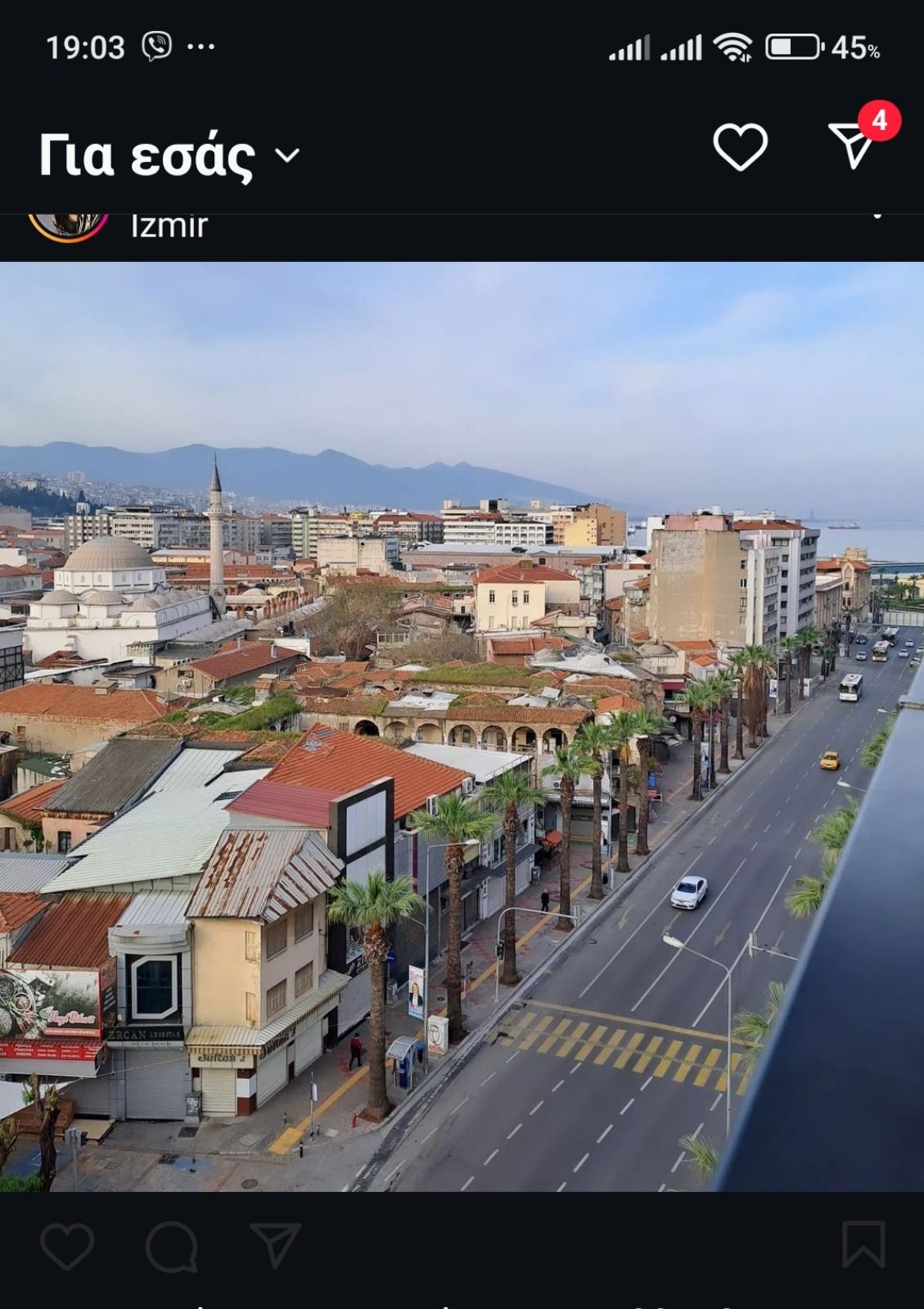The height and width of the screenshot is (1309, 924).
Task: Open the post's overflow menu
Action: tap(877, 219)
